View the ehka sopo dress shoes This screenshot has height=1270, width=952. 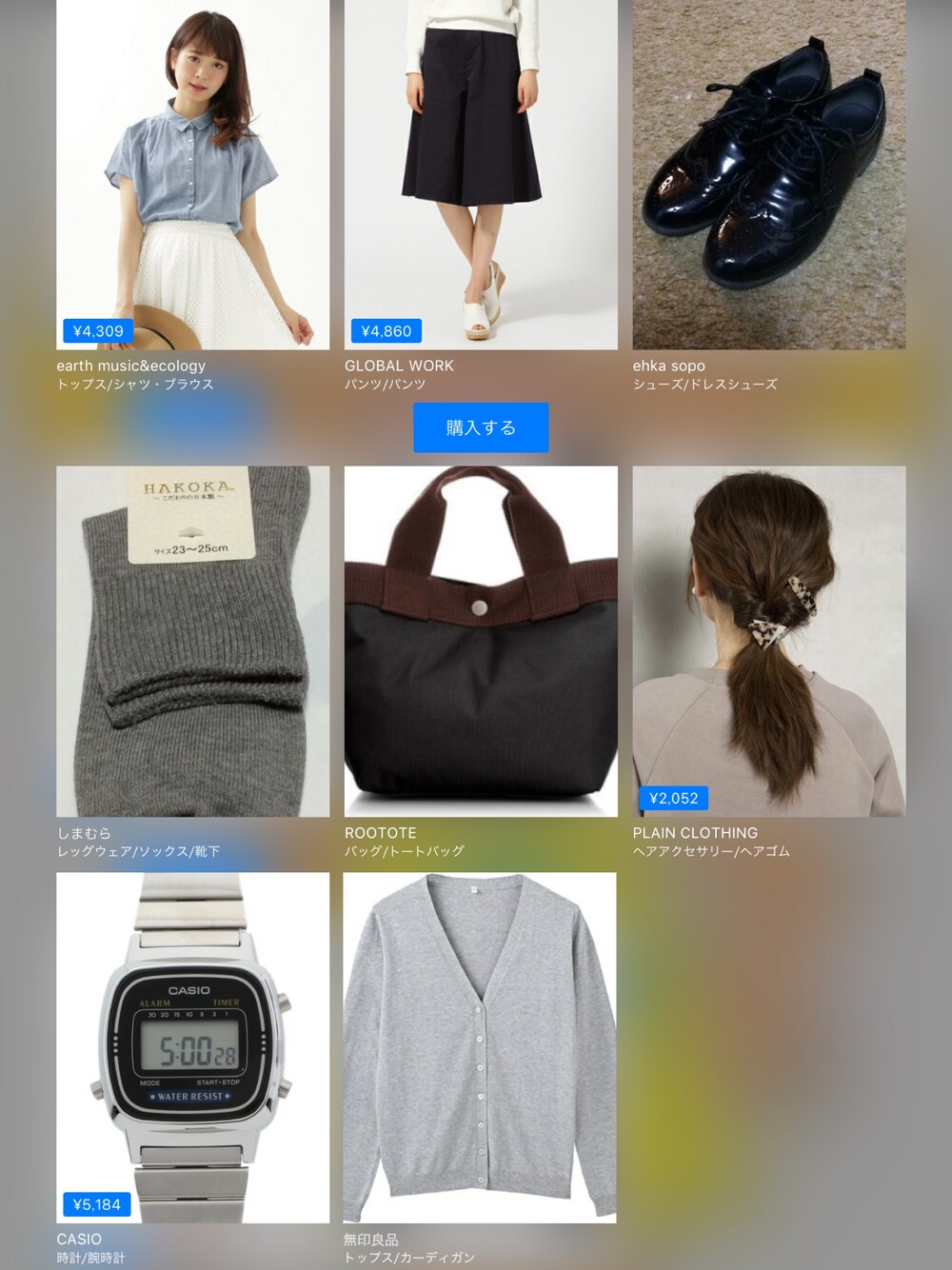coord(769,174)
